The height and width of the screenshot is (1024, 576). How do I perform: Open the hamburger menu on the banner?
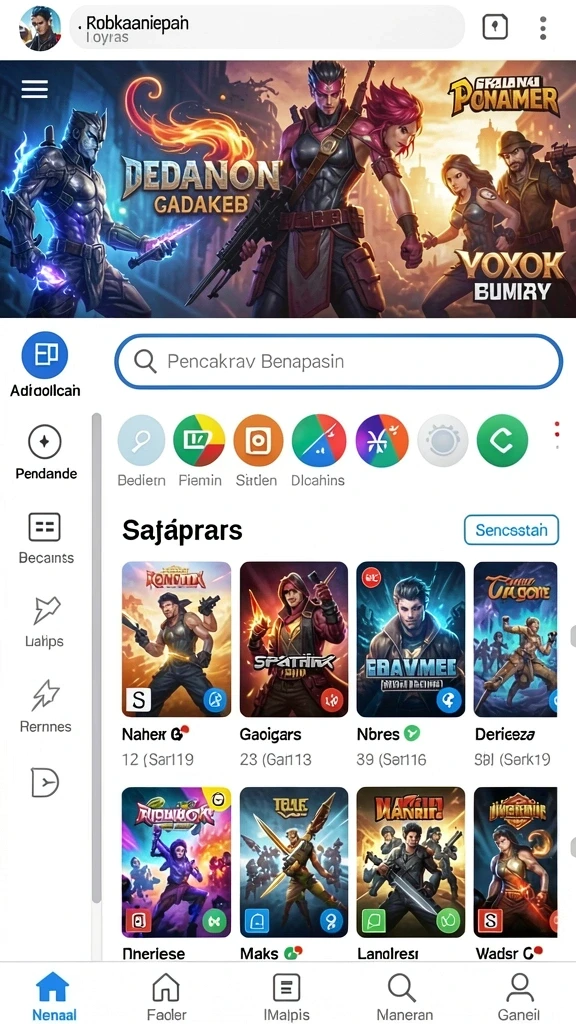[35, 89]
